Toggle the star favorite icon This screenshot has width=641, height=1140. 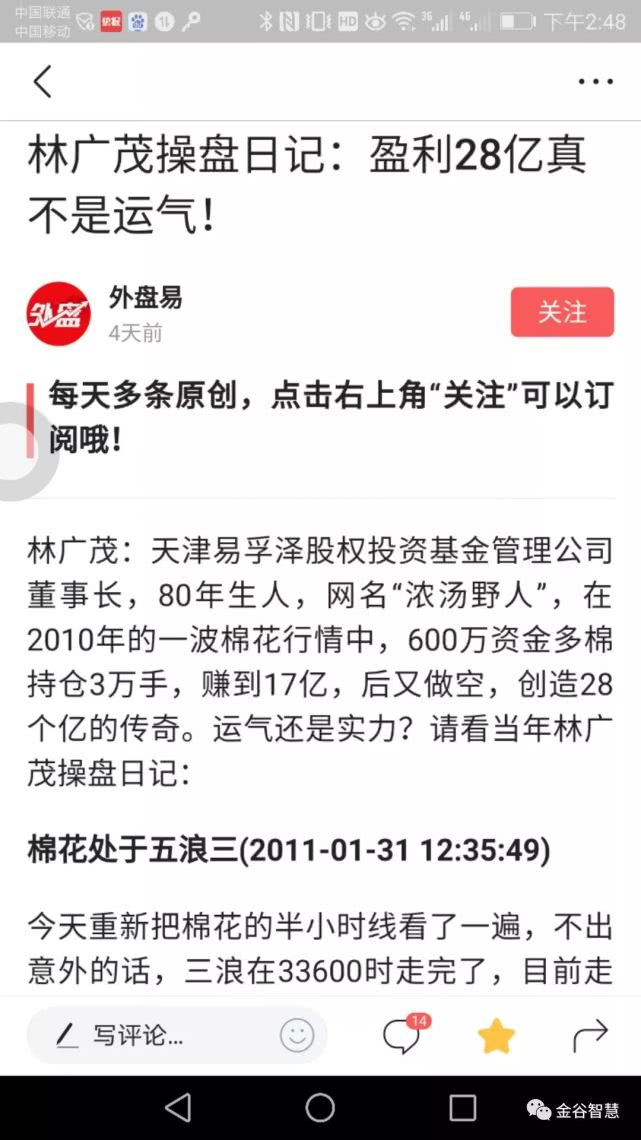click(x=496, y=1036)
